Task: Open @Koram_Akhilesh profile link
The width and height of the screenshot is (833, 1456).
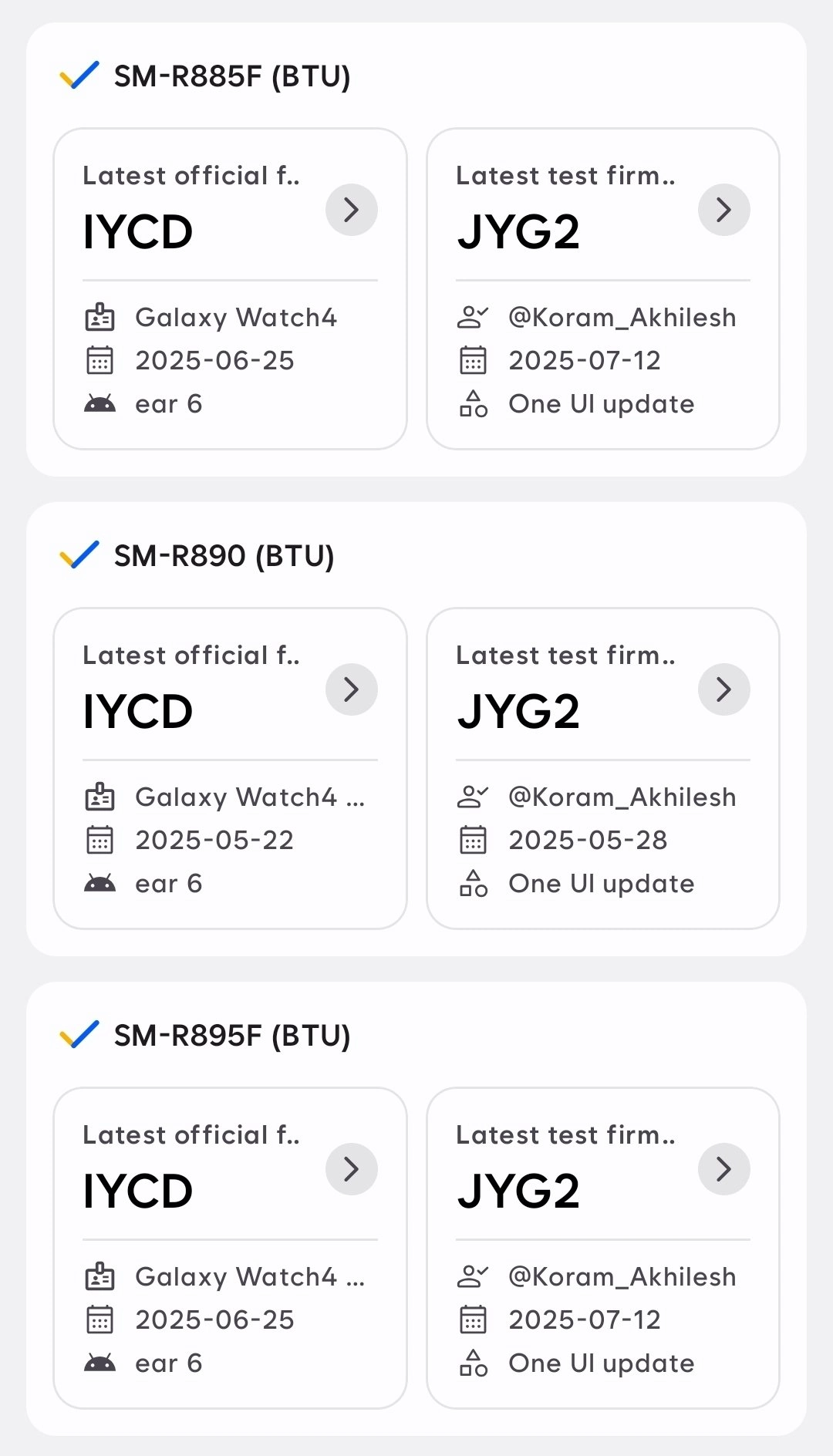Action: point(622,317)
